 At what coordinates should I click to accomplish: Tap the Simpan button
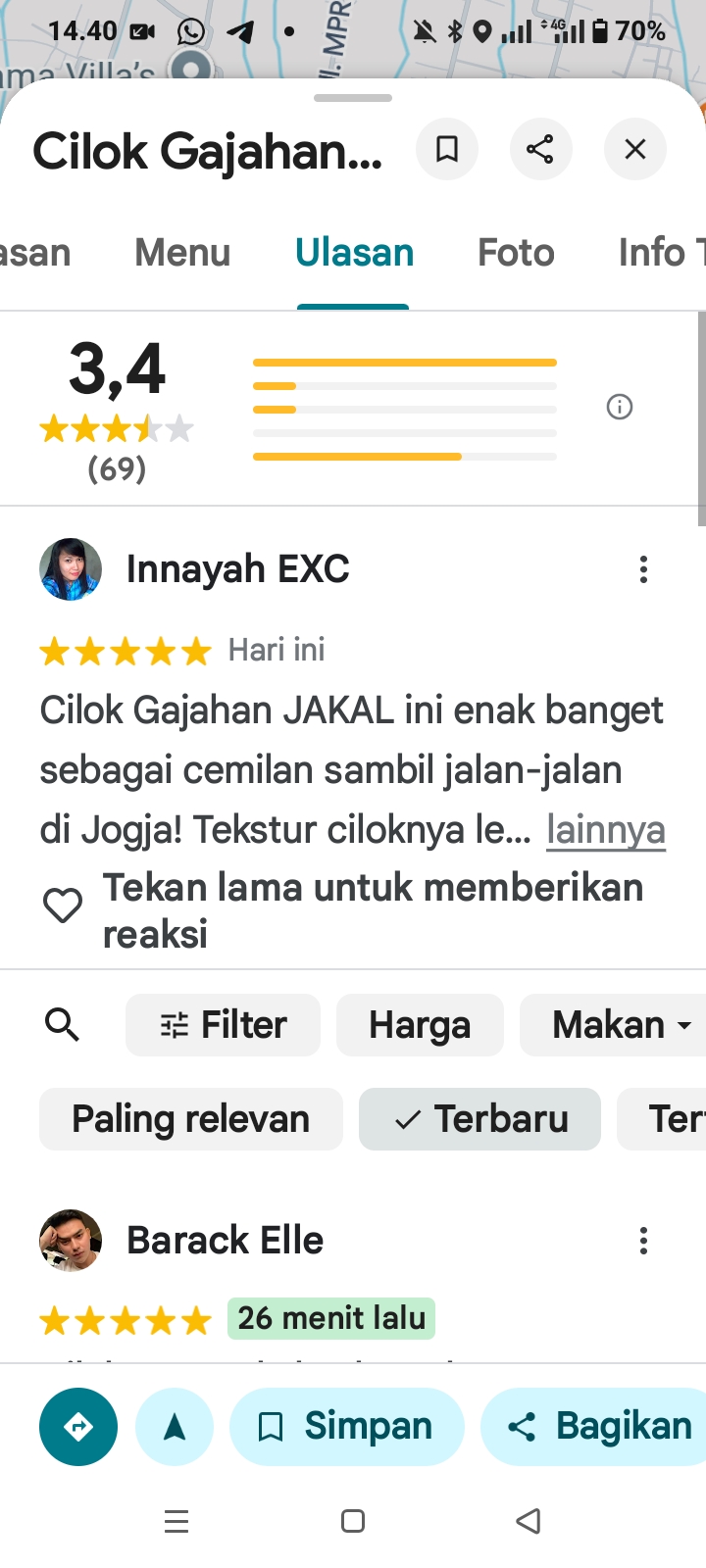click(x=347, y=1427)
